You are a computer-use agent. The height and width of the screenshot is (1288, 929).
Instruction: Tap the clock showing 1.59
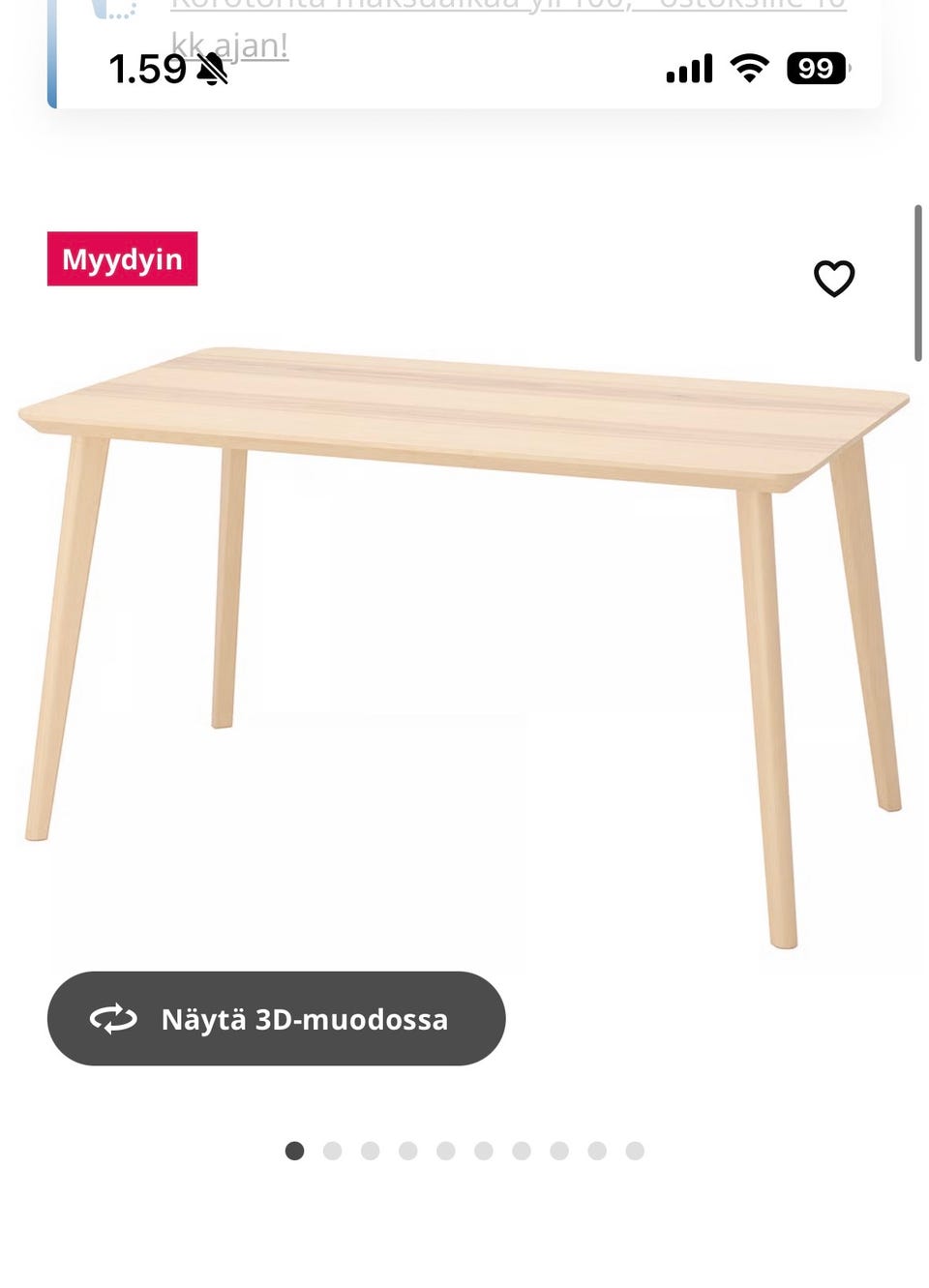pyautogui.click(x=147, y=68)
